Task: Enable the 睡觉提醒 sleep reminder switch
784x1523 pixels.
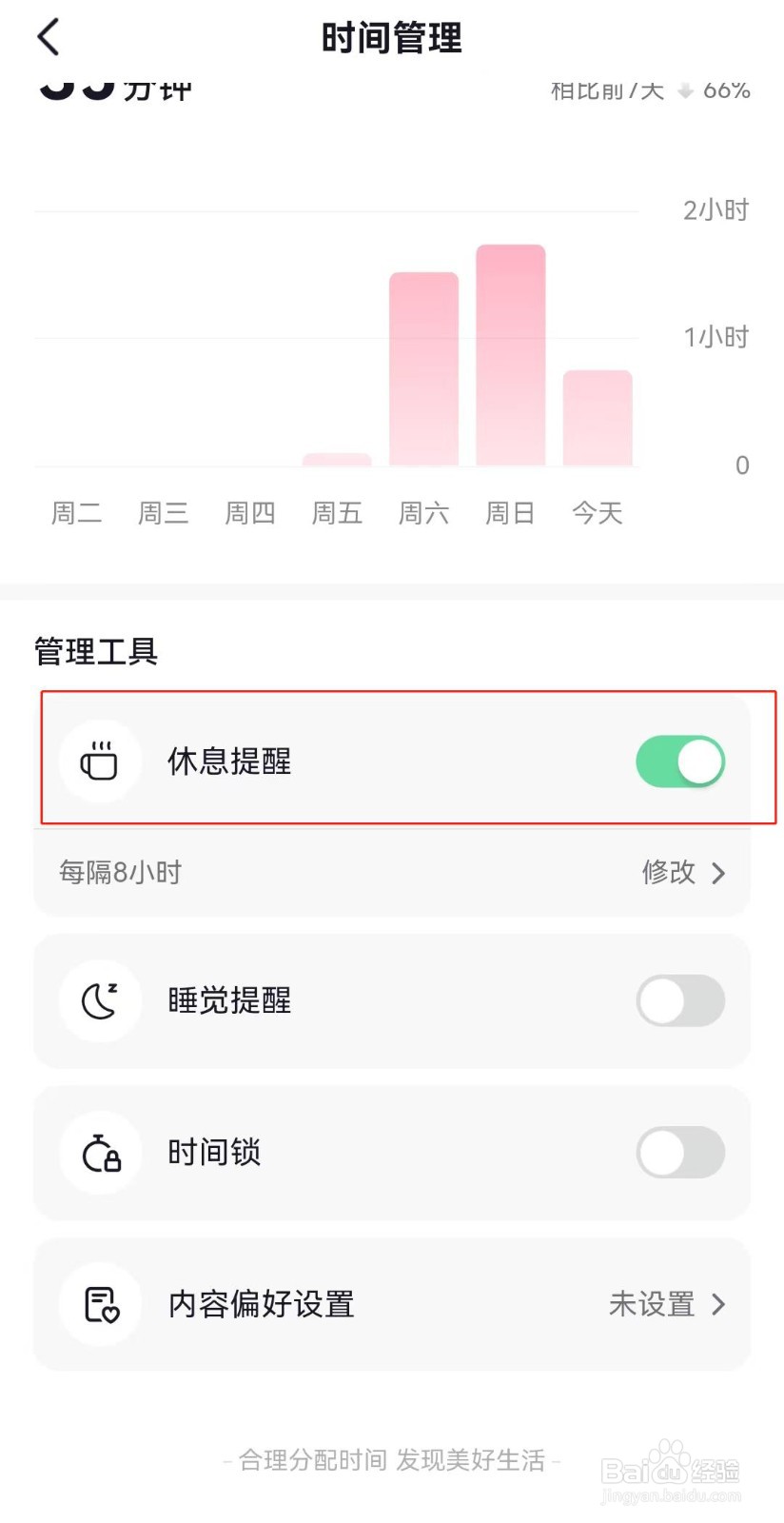Action: point(679,1000)
